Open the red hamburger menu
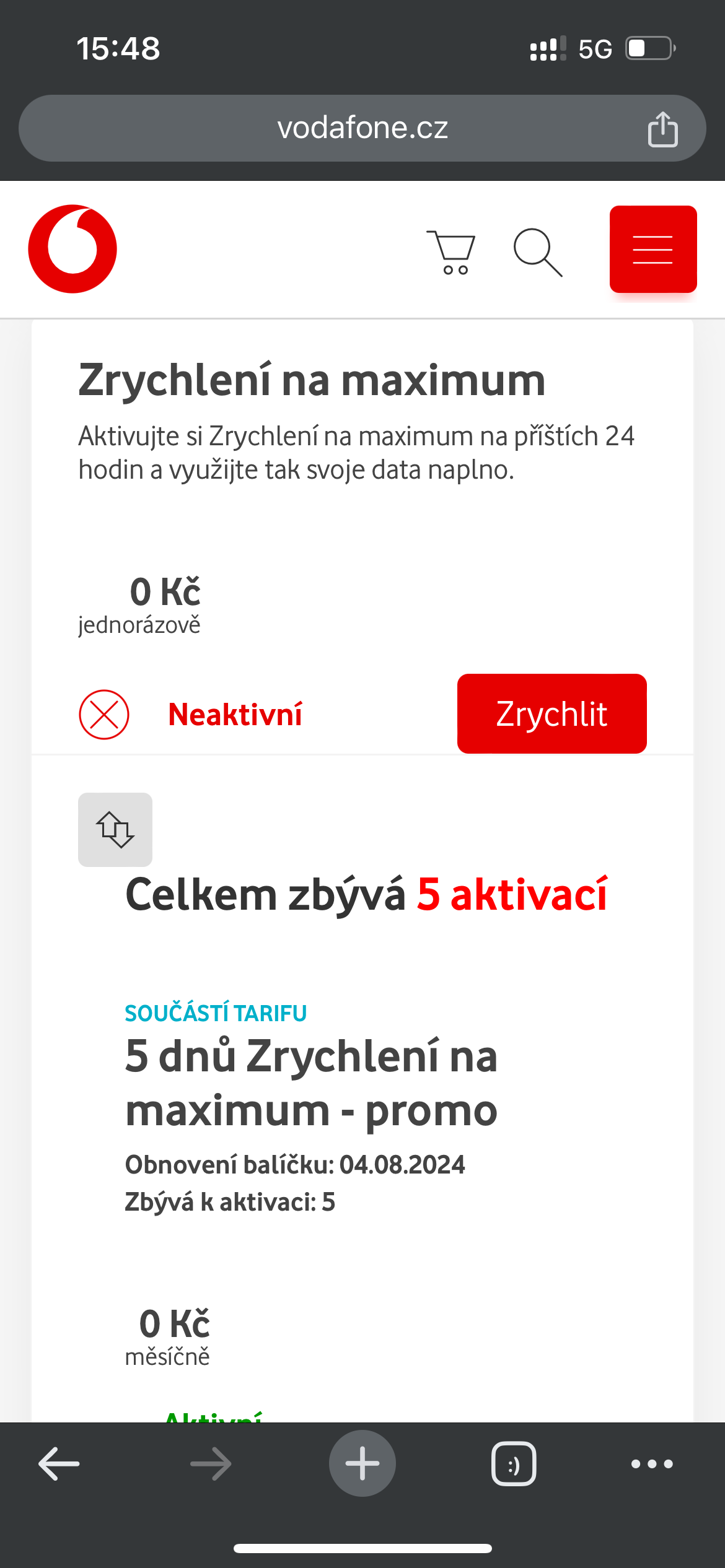This screenshot has height=1568, width=725. 652,249
